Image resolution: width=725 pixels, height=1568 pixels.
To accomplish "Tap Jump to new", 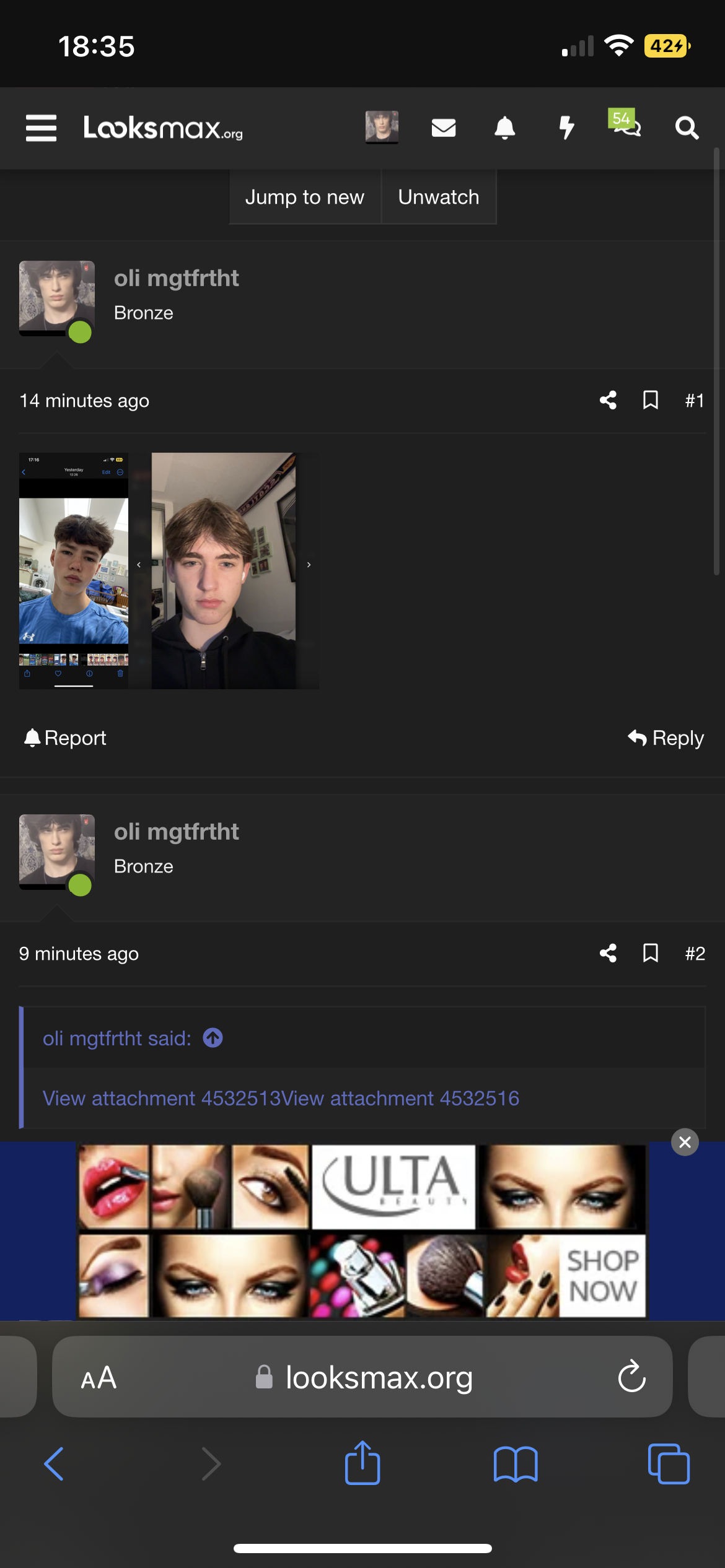I will pos(305,197).
